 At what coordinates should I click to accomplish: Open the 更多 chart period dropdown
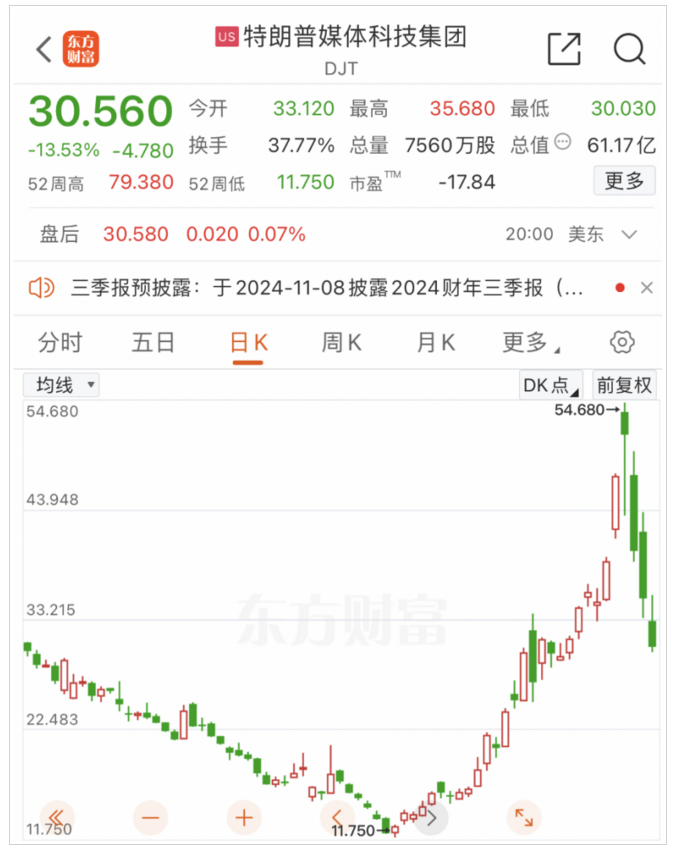coord(529,343)
